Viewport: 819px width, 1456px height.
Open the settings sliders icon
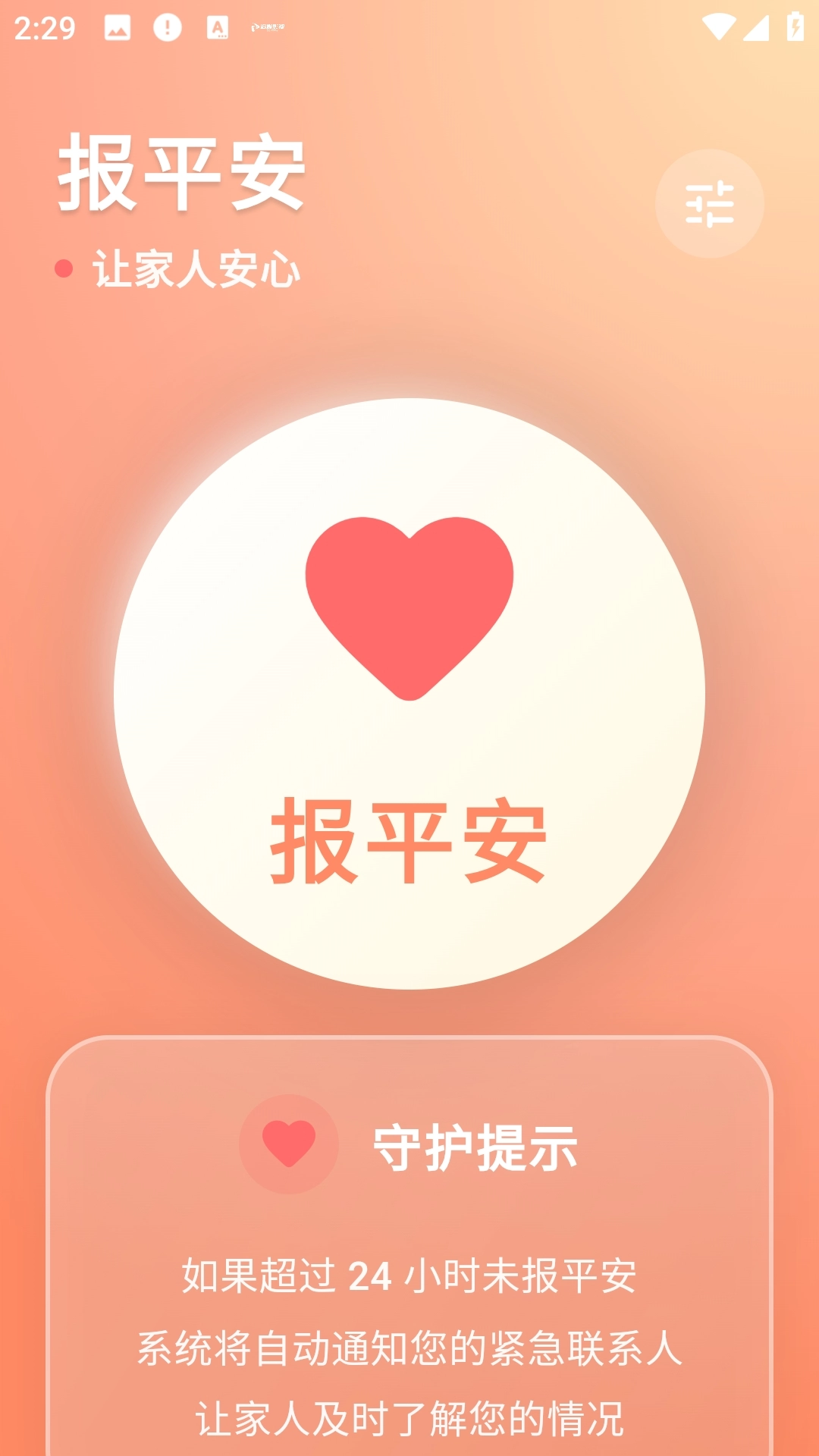(x=711, y=202)
